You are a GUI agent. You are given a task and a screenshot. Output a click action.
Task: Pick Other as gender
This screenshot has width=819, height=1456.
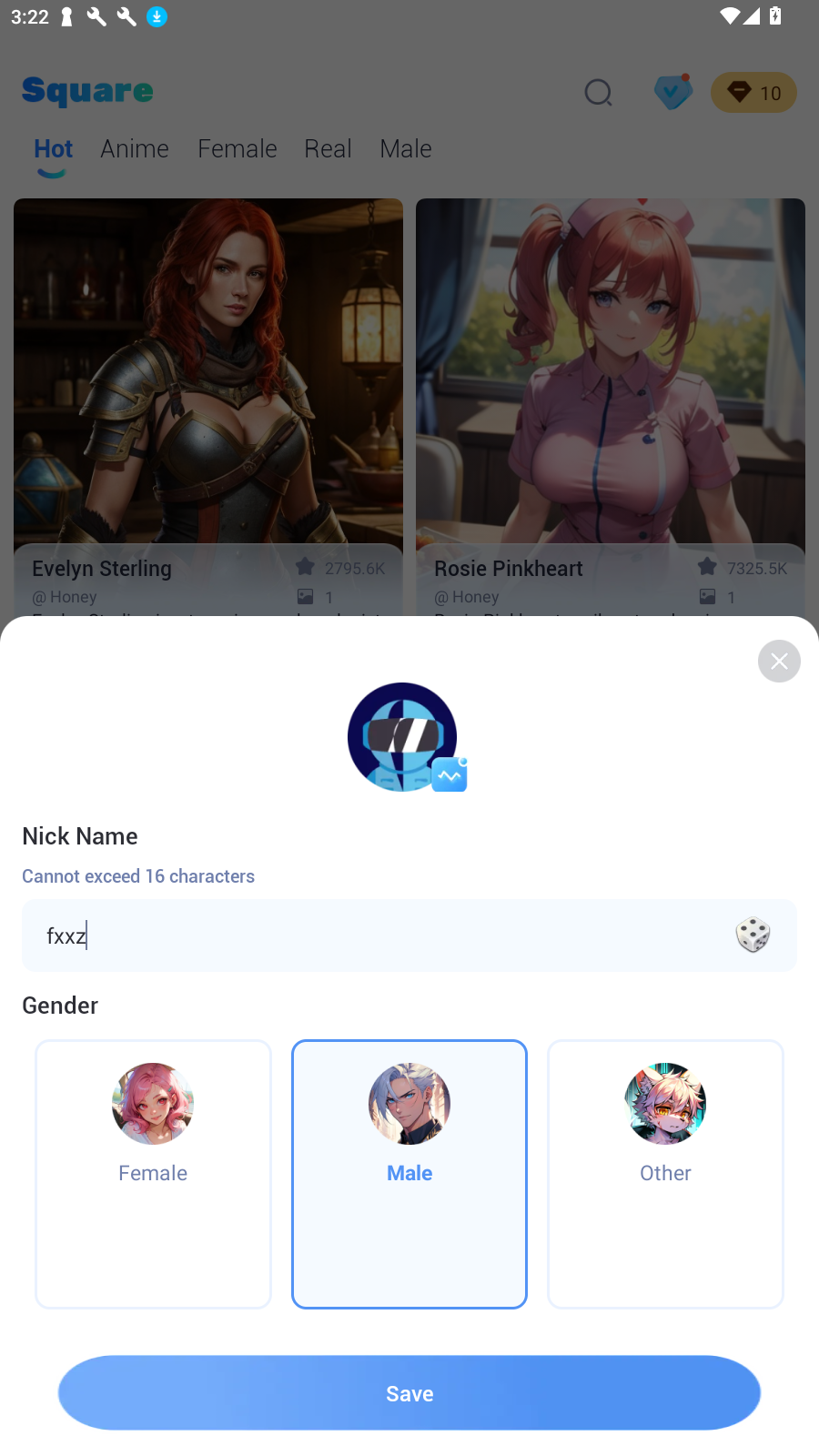point(665,1173)
